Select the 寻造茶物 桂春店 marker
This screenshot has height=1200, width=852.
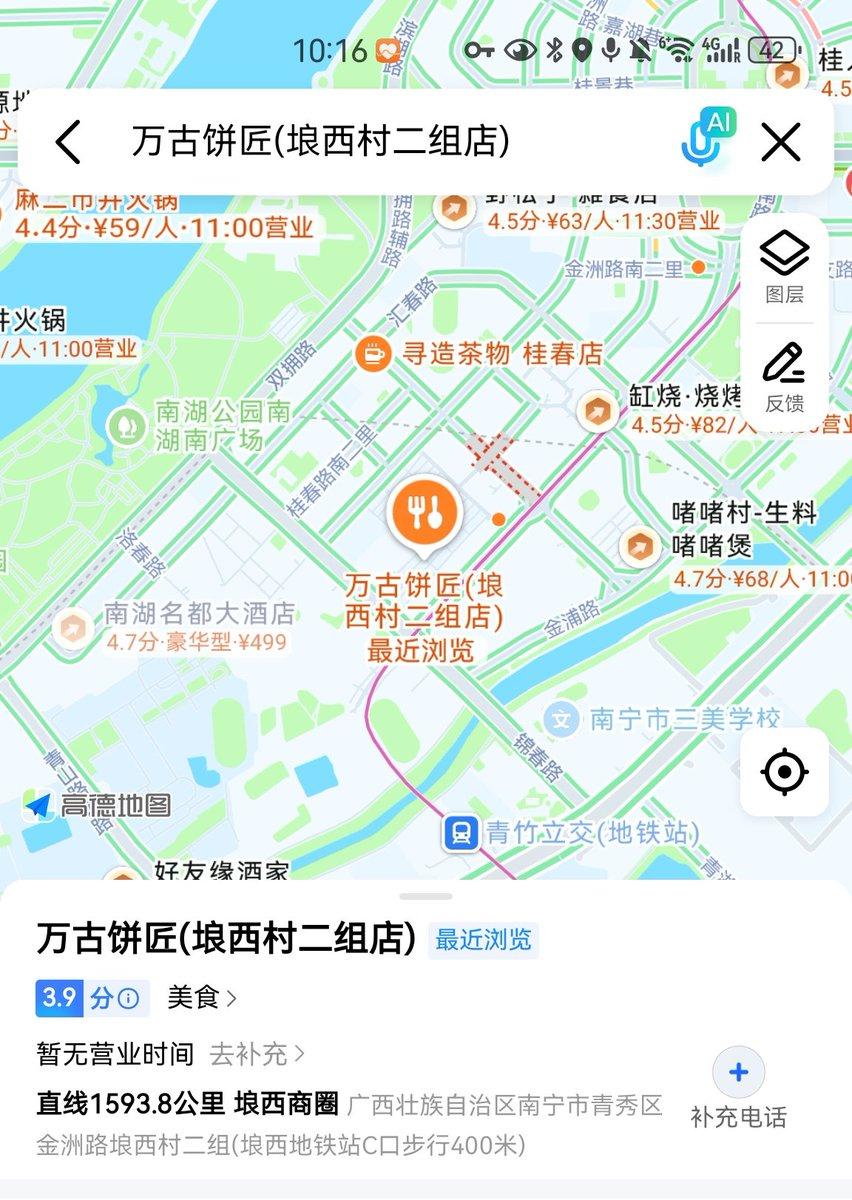coord(373,353)
